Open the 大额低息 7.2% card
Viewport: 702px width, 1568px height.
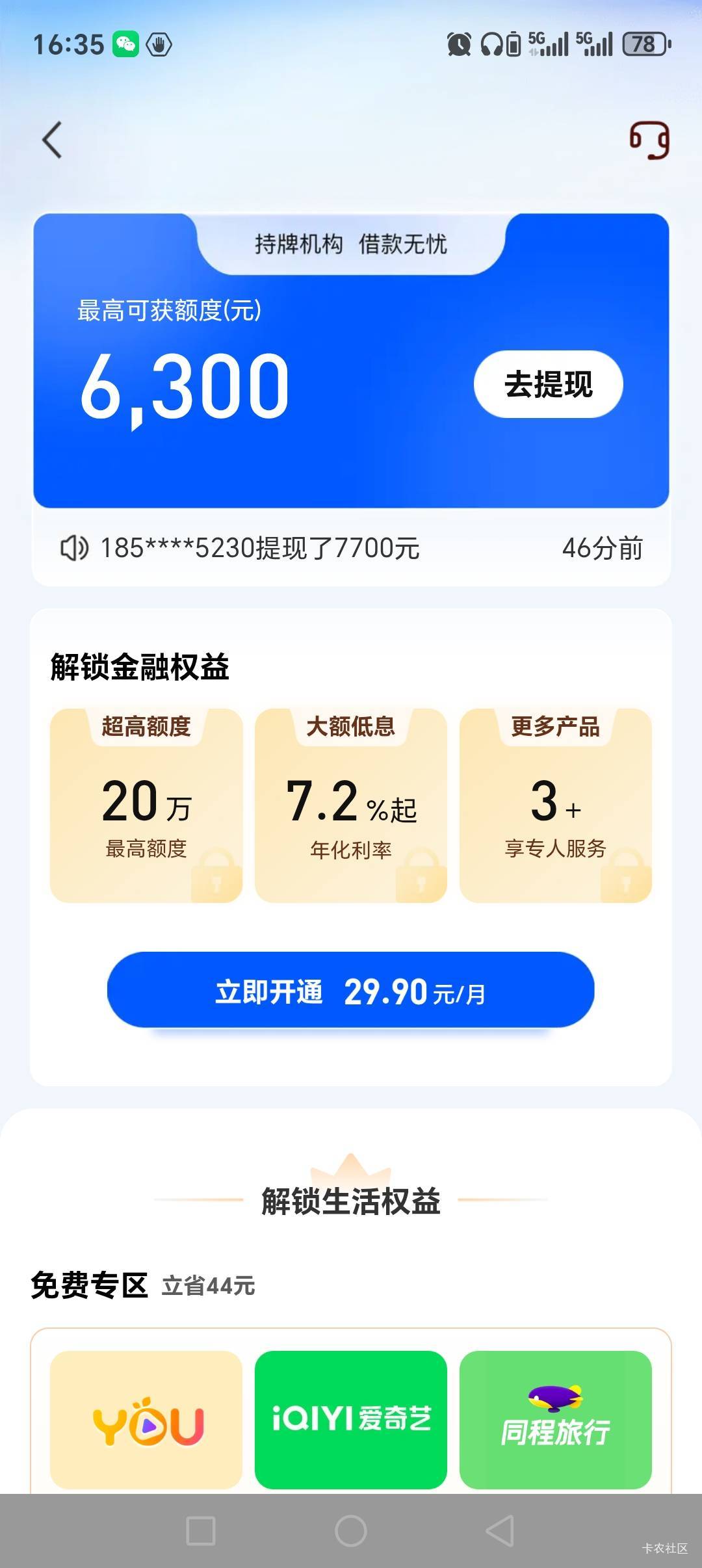351,805
